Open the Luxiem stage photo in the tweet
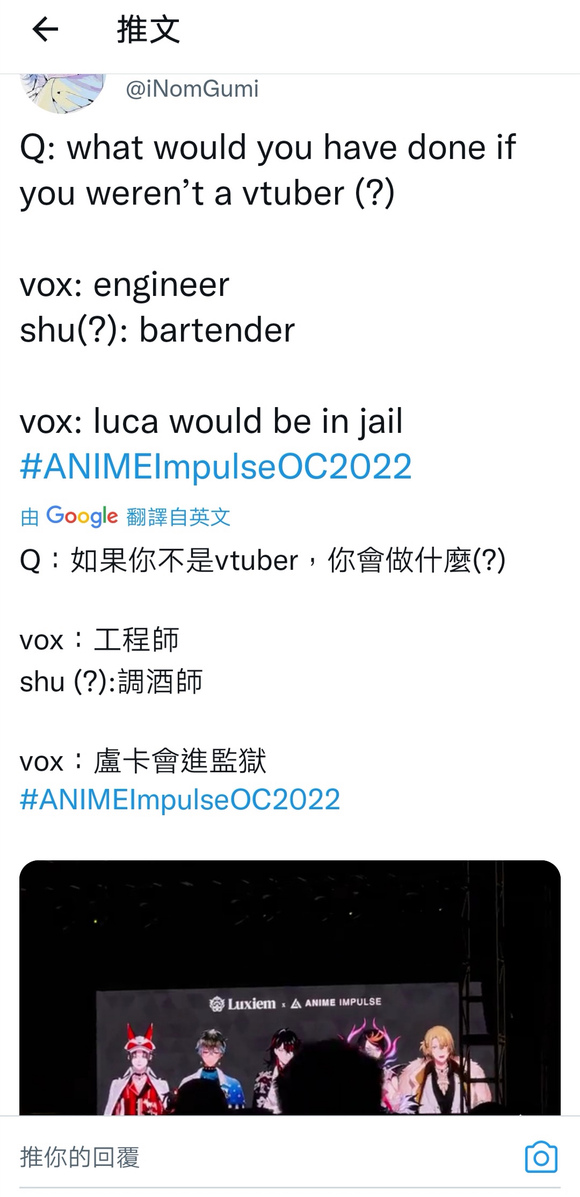 point(290,987)
